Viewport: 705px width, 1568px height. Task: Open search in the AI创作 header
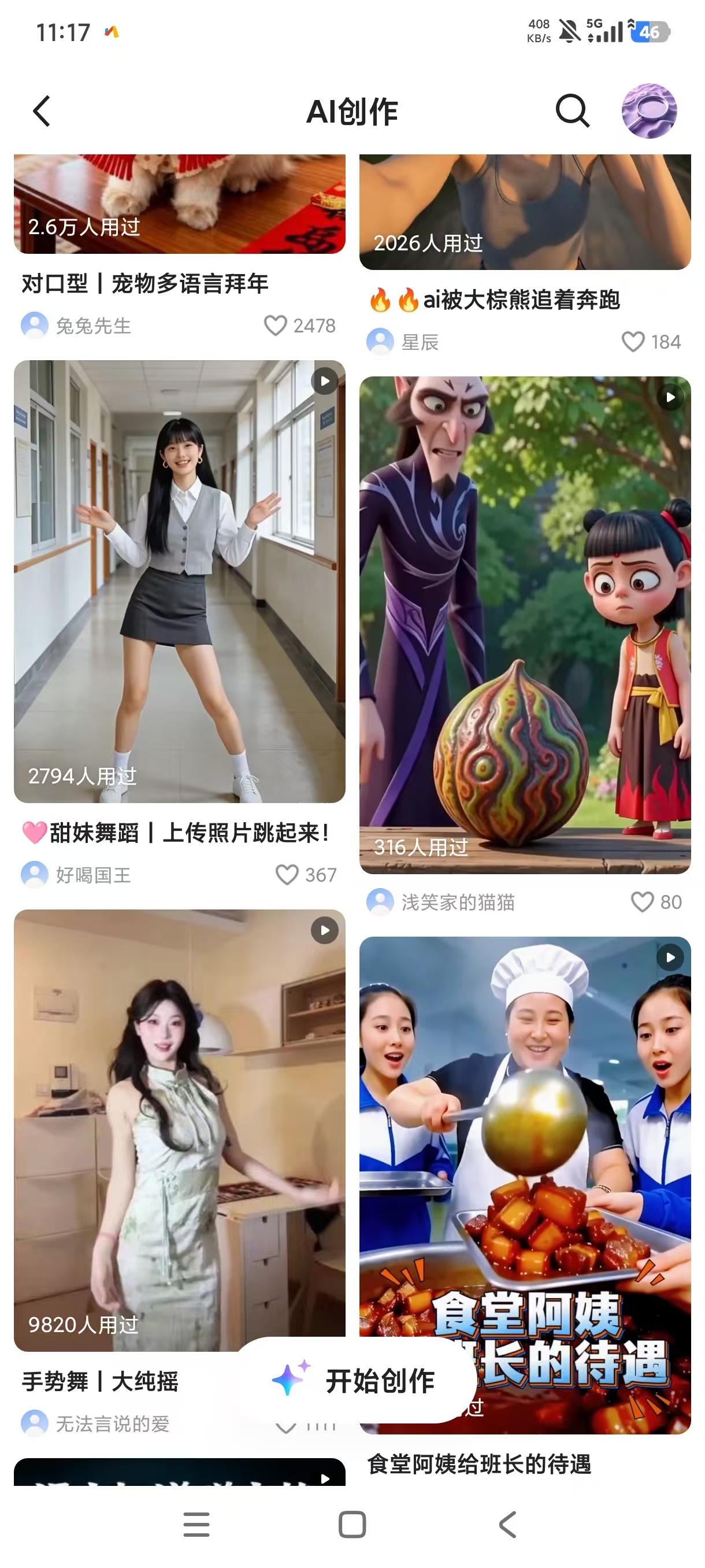(572, 111)
